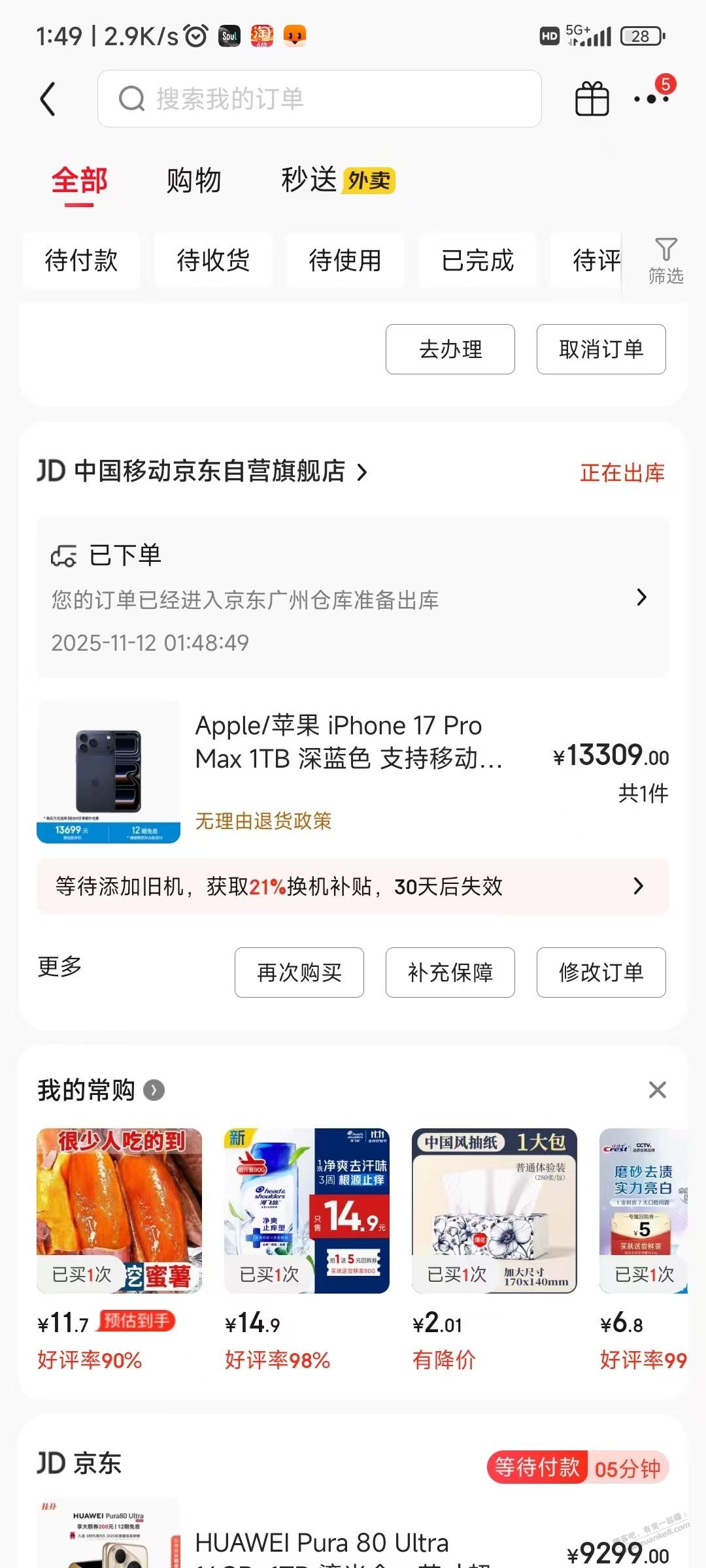
Task: Filter orders by 待付款
Action: pyautogui.click(x=81, y=261)
